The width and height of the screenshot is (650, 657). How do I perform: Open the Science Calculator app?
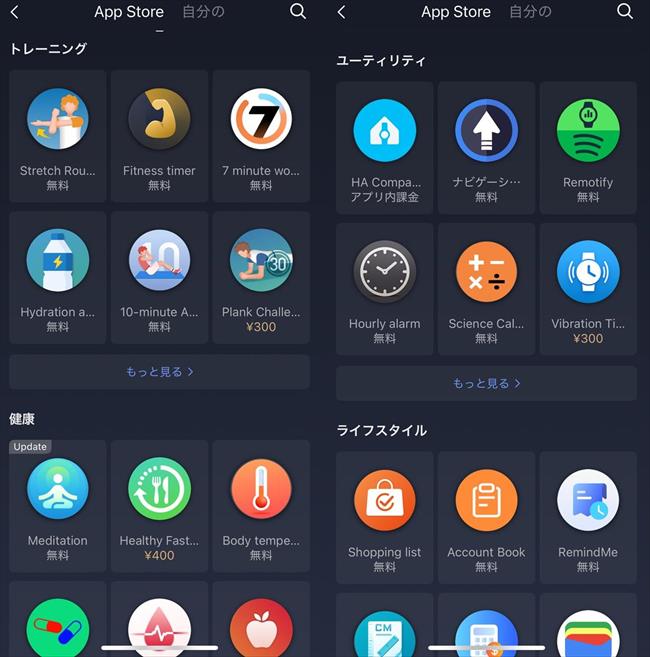[x=486, y=288]
